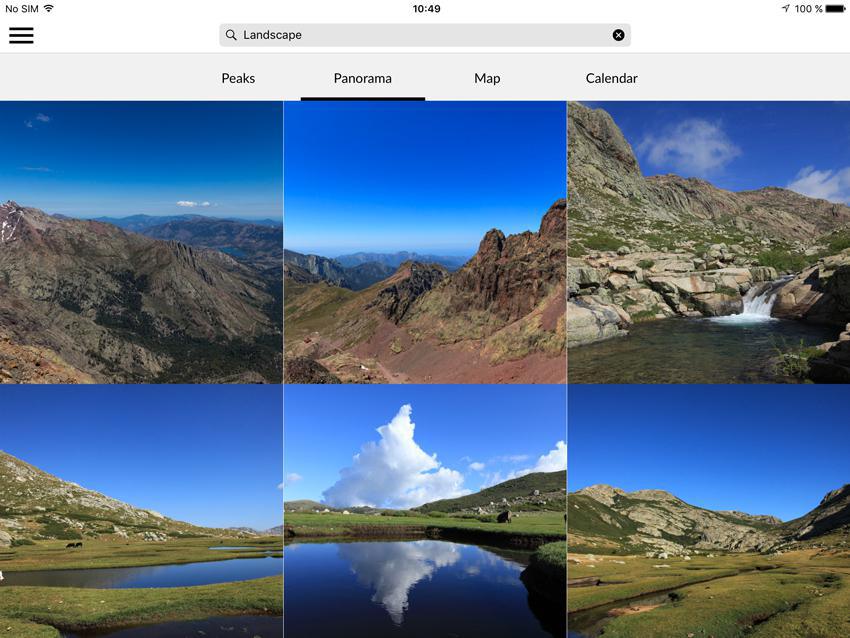The image size is (850, 638).
Task: View the green valley stream photo
Action: (709, 511)
